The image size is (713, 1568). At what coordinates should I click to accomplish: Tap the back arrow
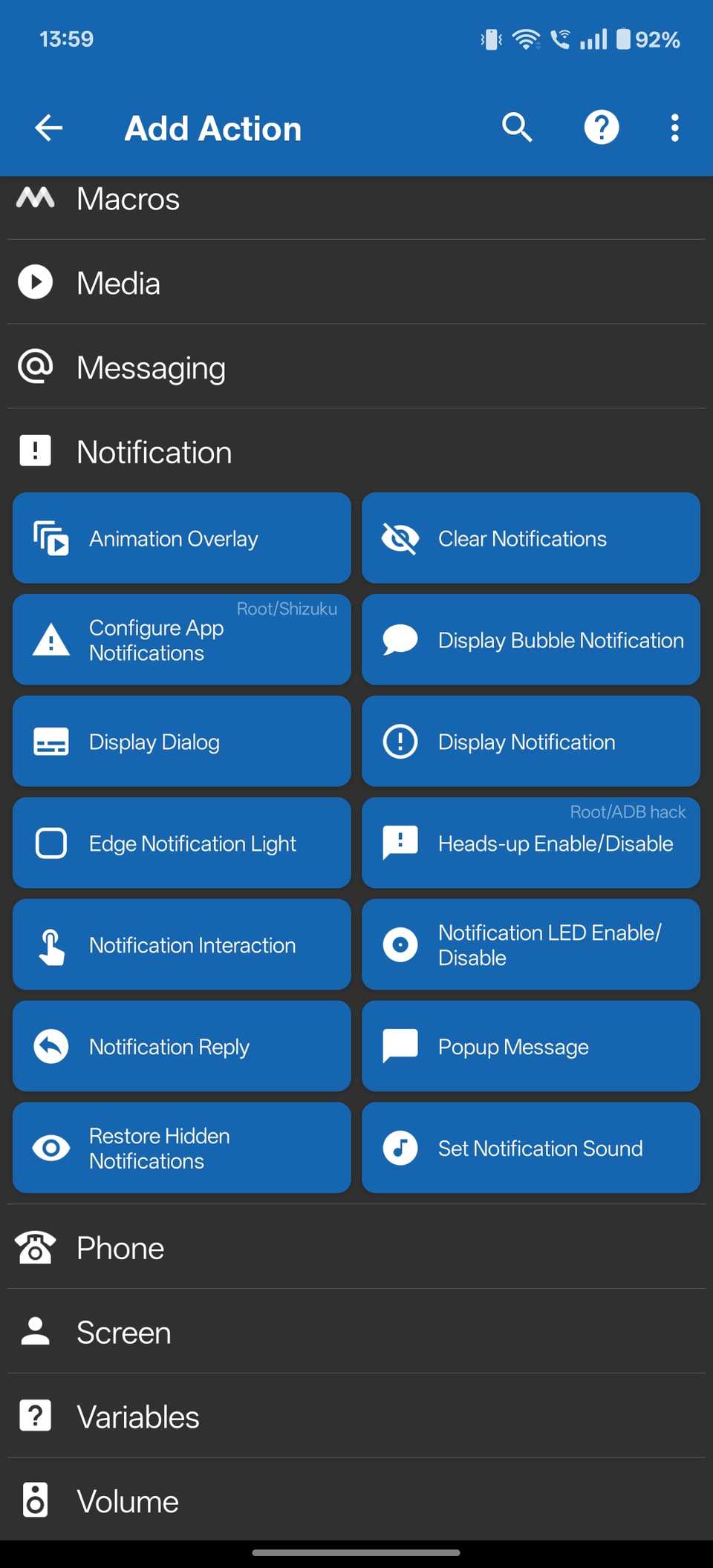48,127
